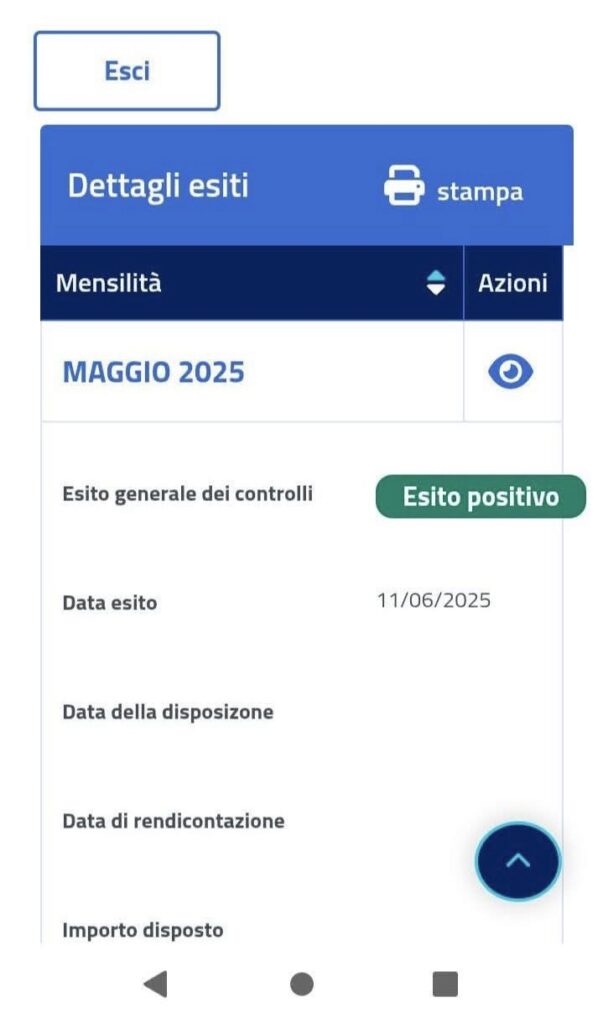Tap the Esci button to exit

pos(127,71)
